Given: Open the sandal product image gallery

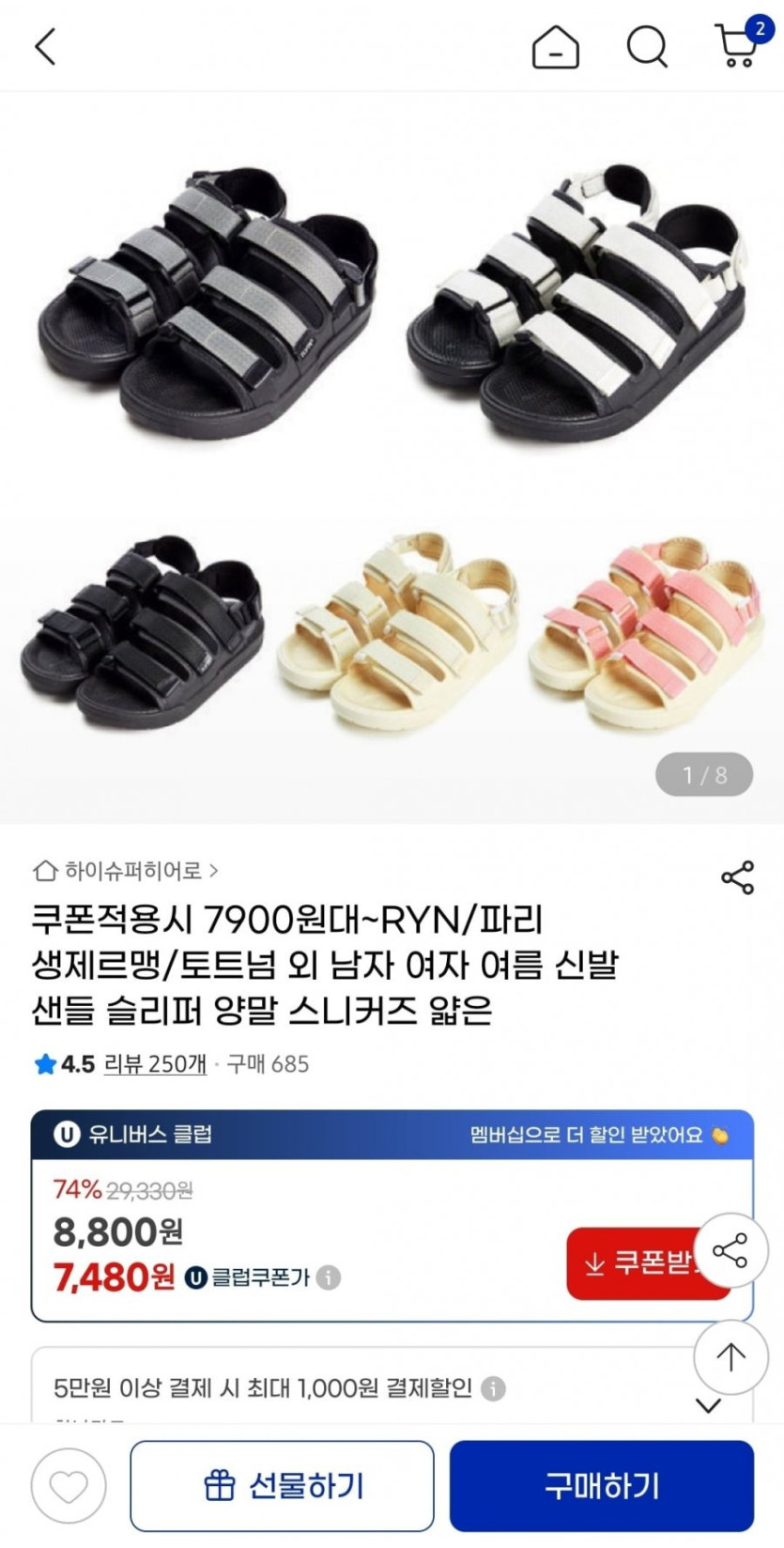Looking at the screenshot, I should [x=392, y=451].
